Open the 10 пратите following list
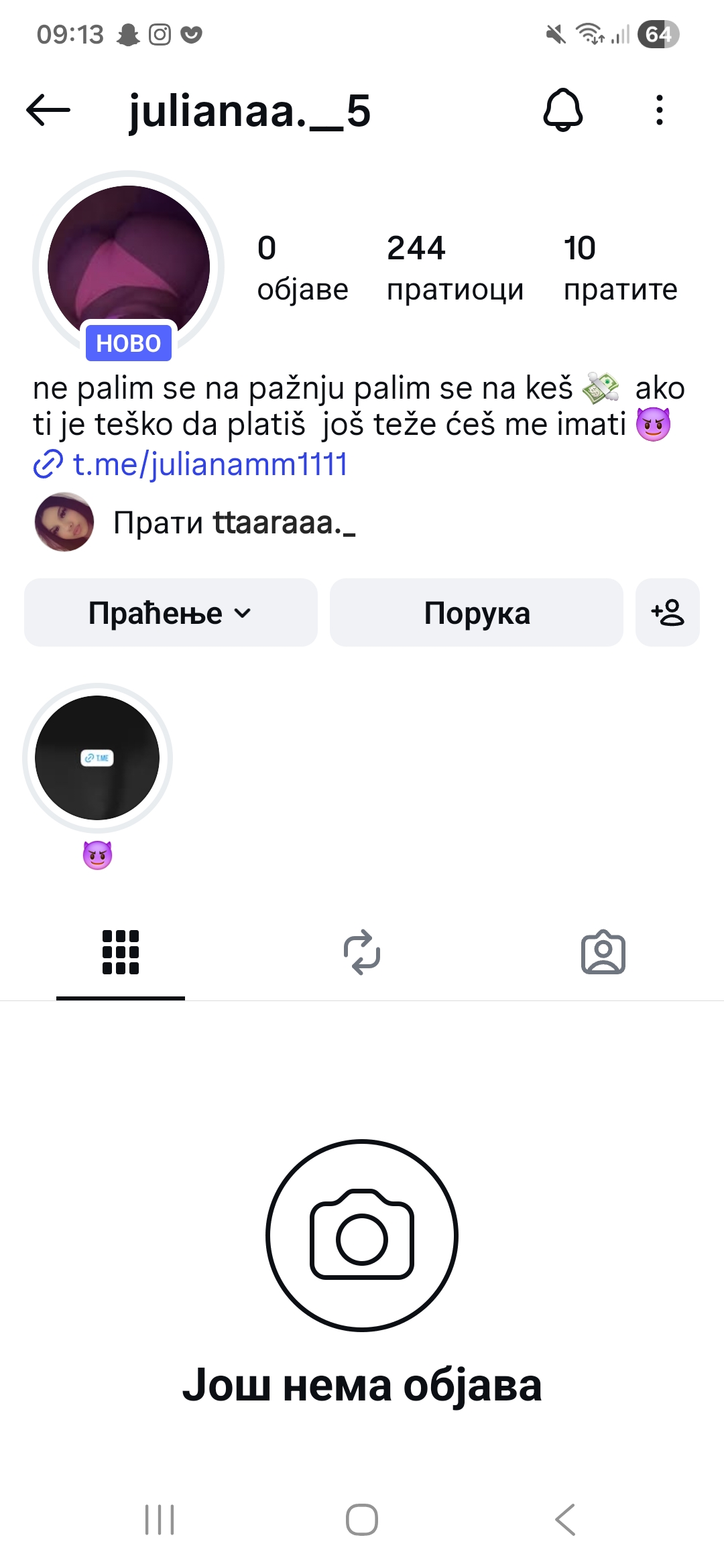724x1568 pixels. click(x=620, y=268)
